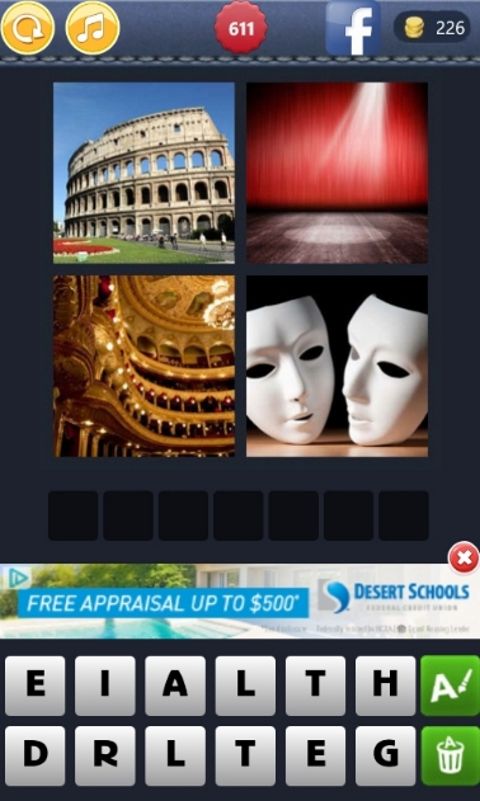The height and width of the screenshot is (801, 480).
Task: Use the green reveal-a-letter hint button
Action: click(x=450, y=686)
